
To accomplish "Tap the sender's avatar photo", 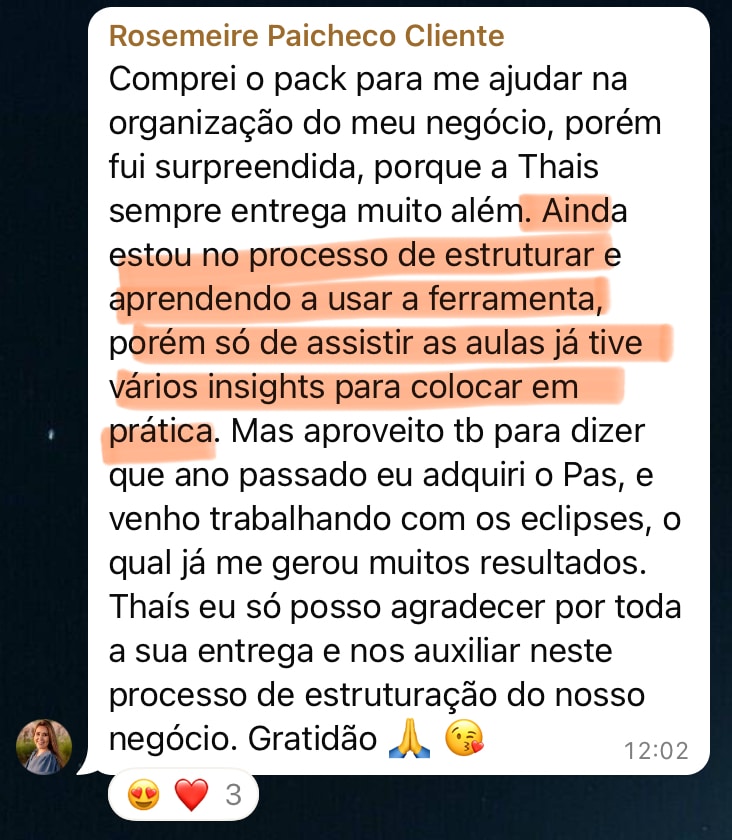I will pos(44,747).
